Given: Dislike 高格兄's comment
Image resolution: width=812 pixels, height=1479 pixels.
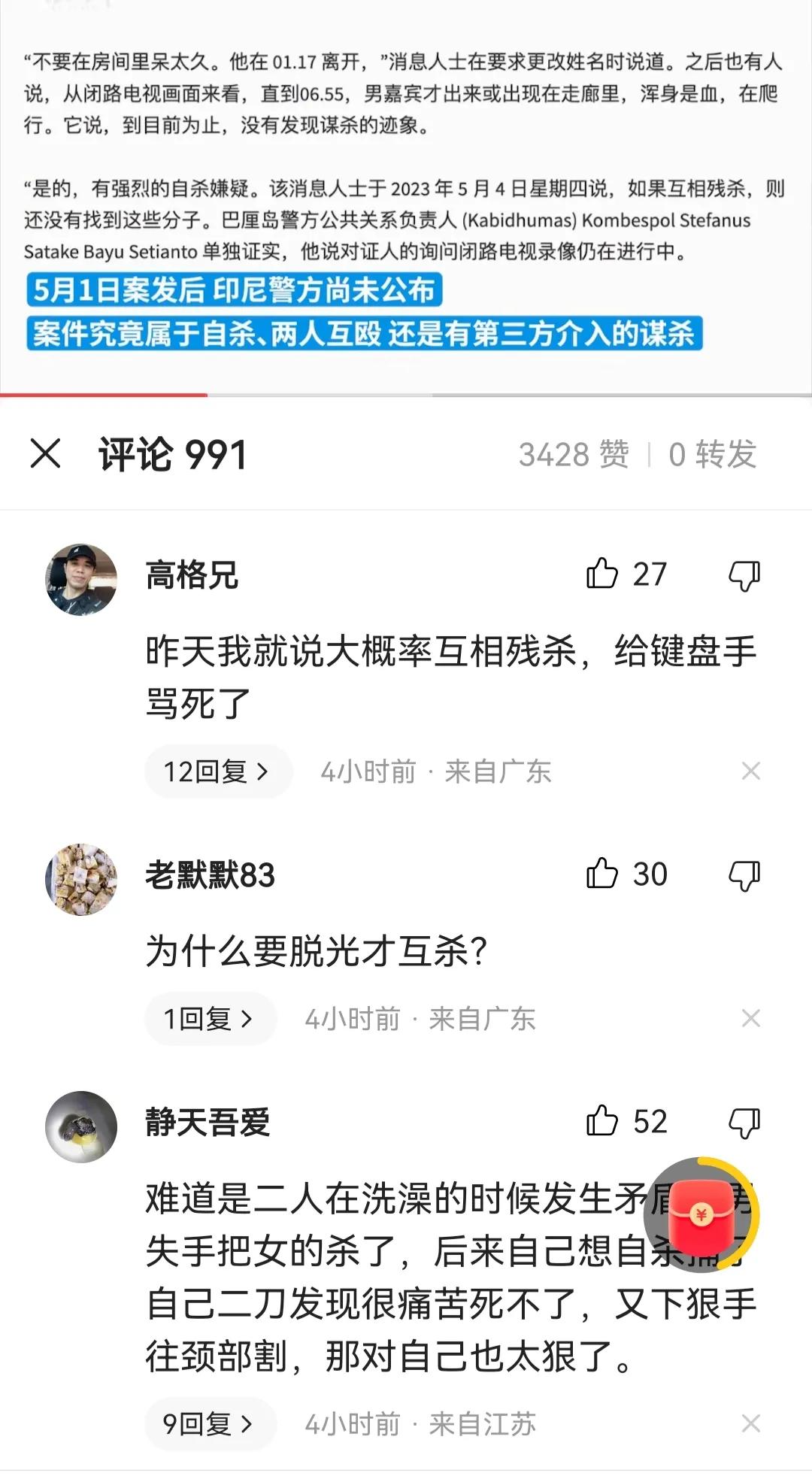Looking at the screenshot, I should (x=743, y=574).
